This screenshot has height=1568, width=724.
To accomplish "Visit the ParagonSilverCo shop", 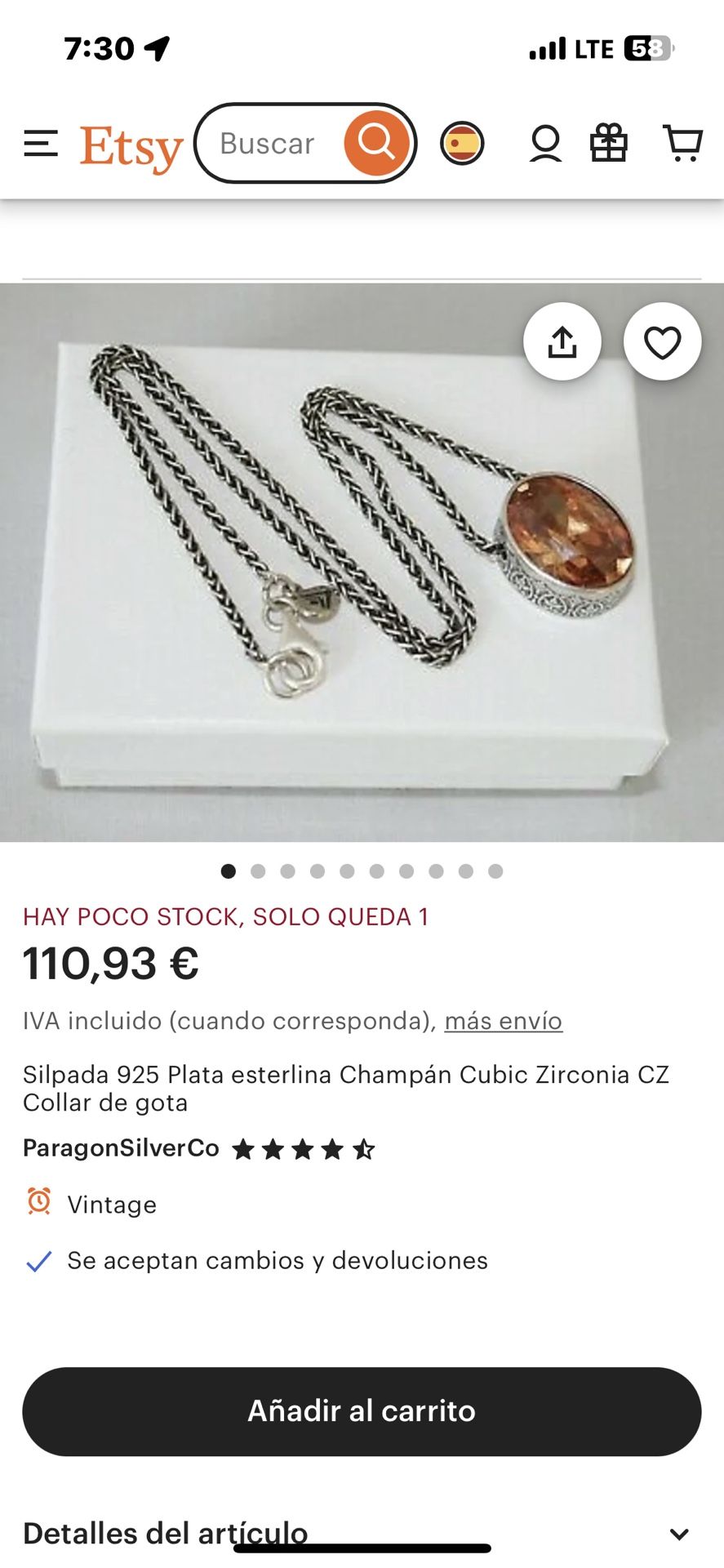I will tap(121, 1148).
